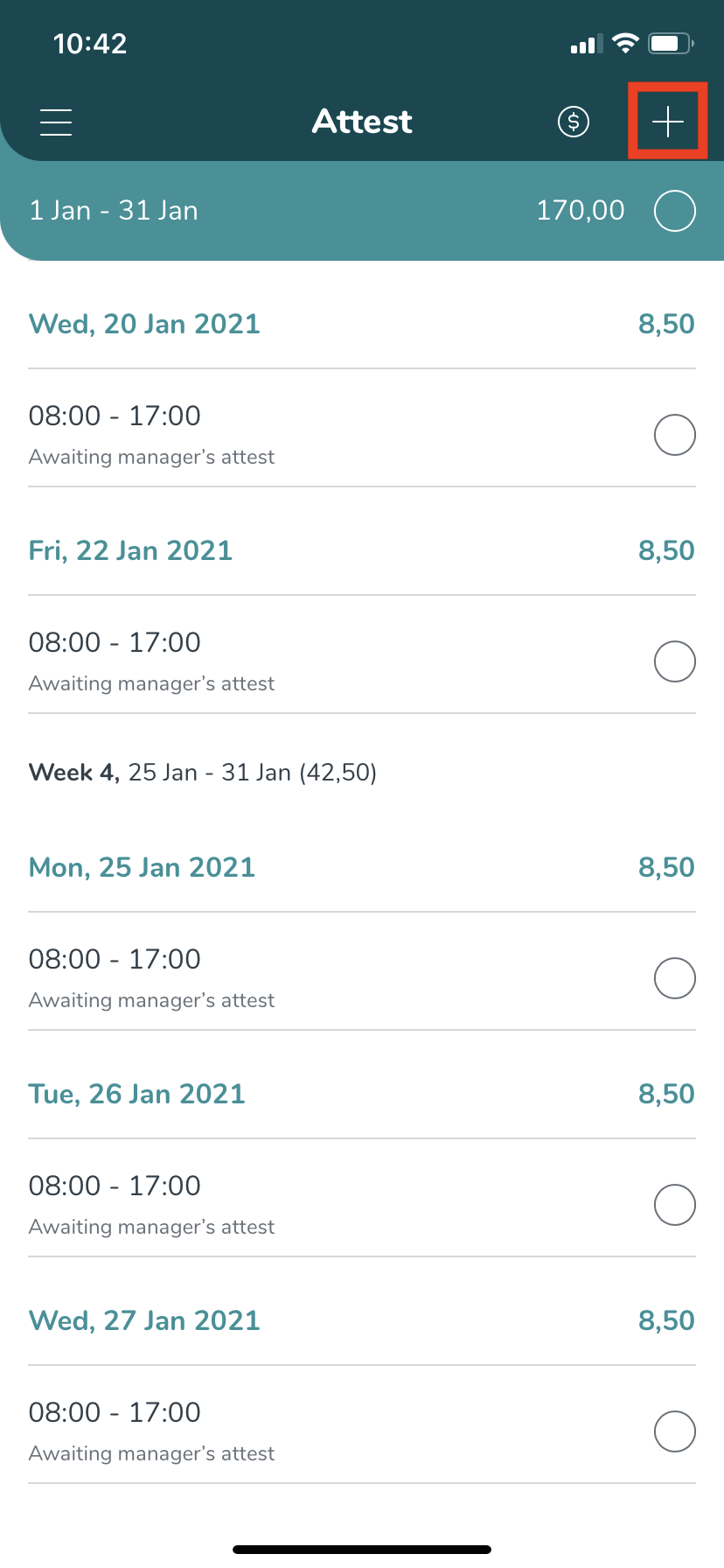The height and width of the screenshot is (1568, 724).
Task: Select the Wed, 20 Jan shift checkbox
Action: click(675, 435)
